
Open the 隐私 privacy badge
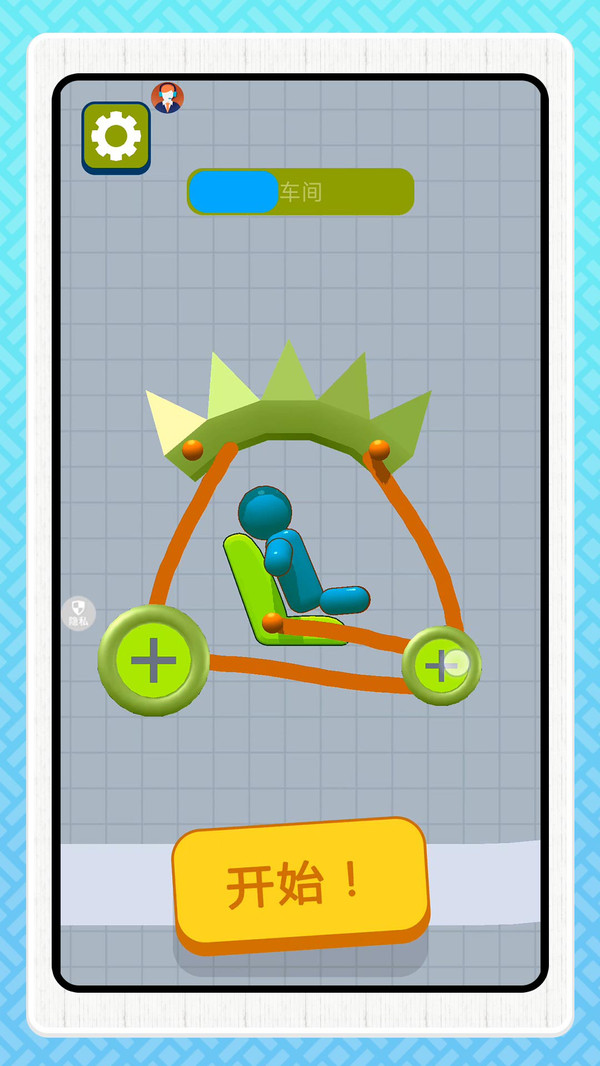(79, 613)
